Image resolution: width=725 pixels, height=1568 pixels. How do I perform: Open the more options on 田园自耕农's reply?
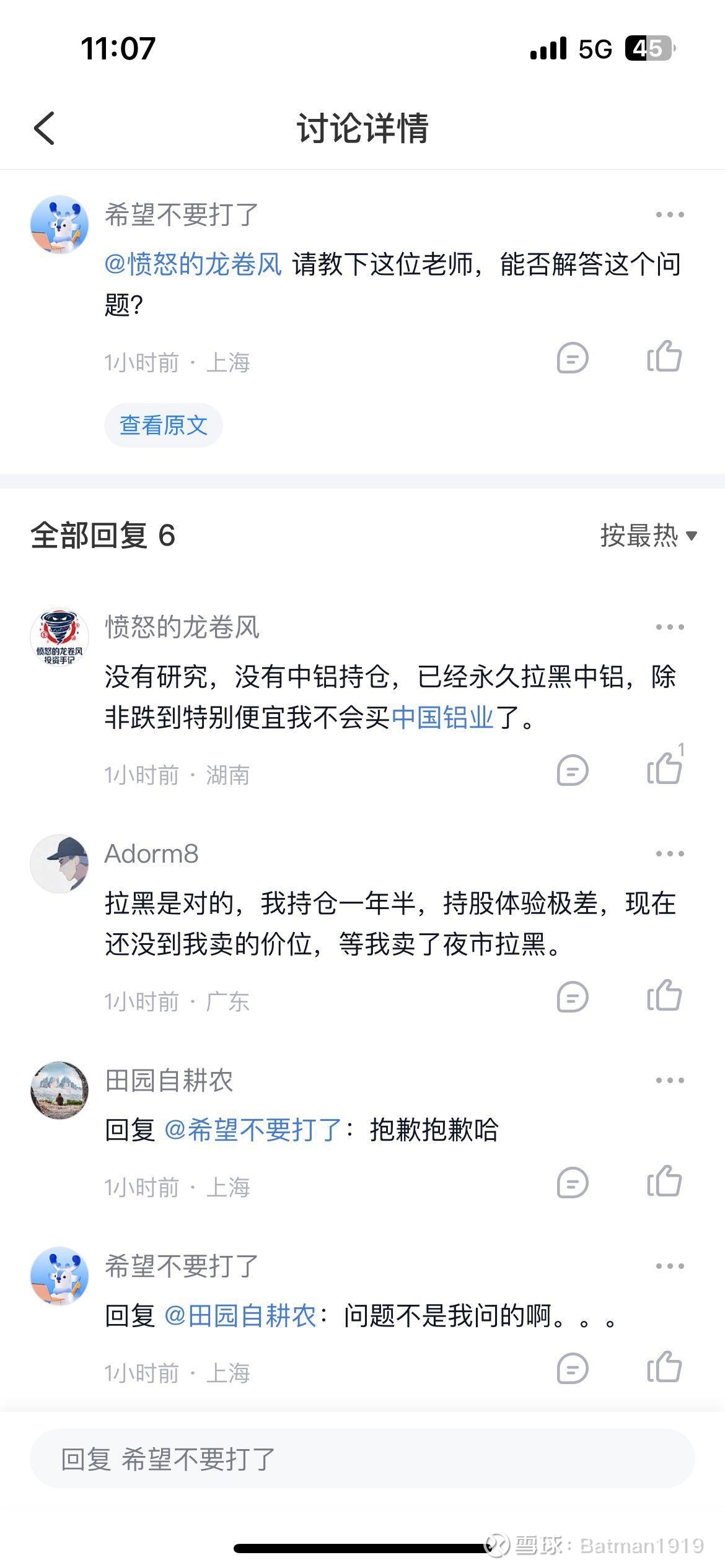click(x=670, y=1081)
